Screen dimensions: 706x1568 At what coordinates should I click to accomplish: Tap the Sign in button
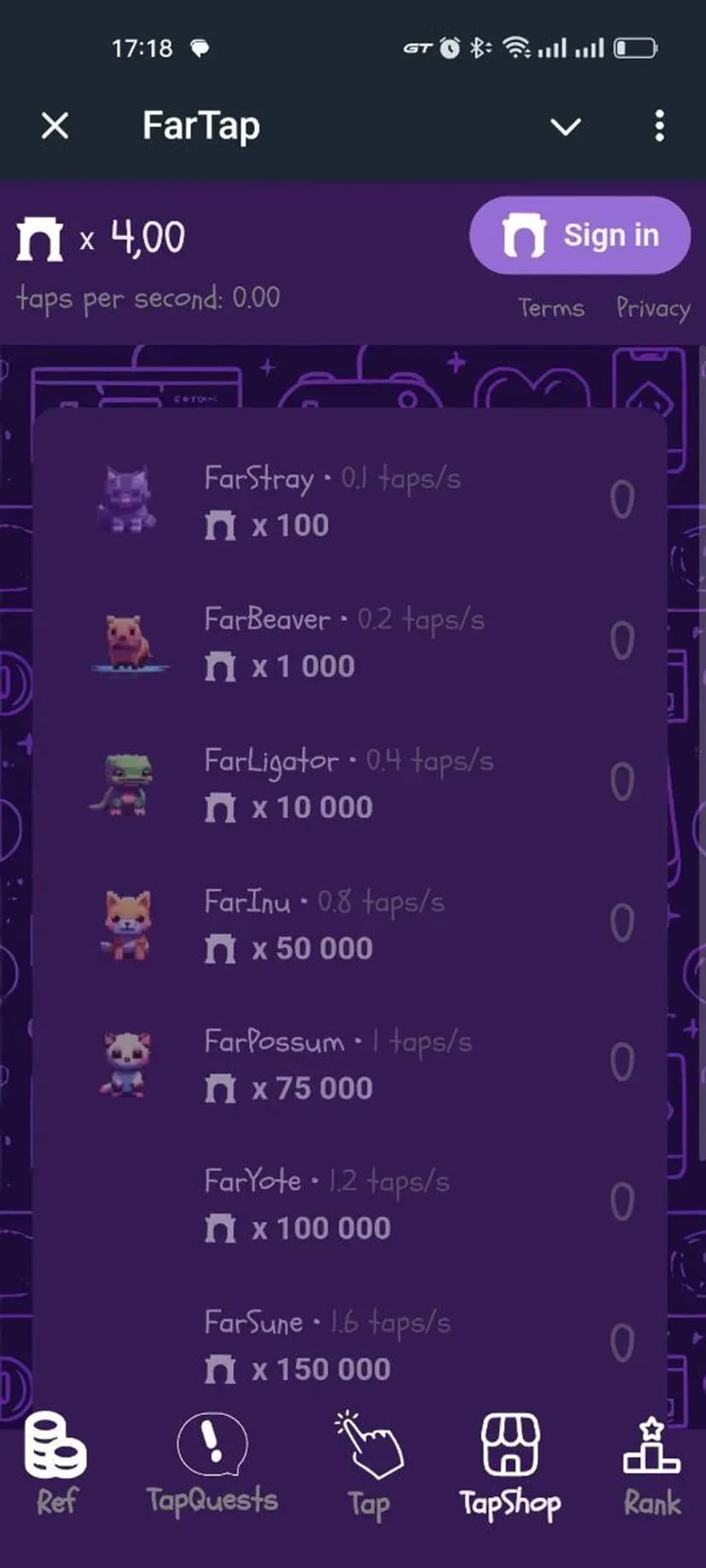(x=580, y=235)
